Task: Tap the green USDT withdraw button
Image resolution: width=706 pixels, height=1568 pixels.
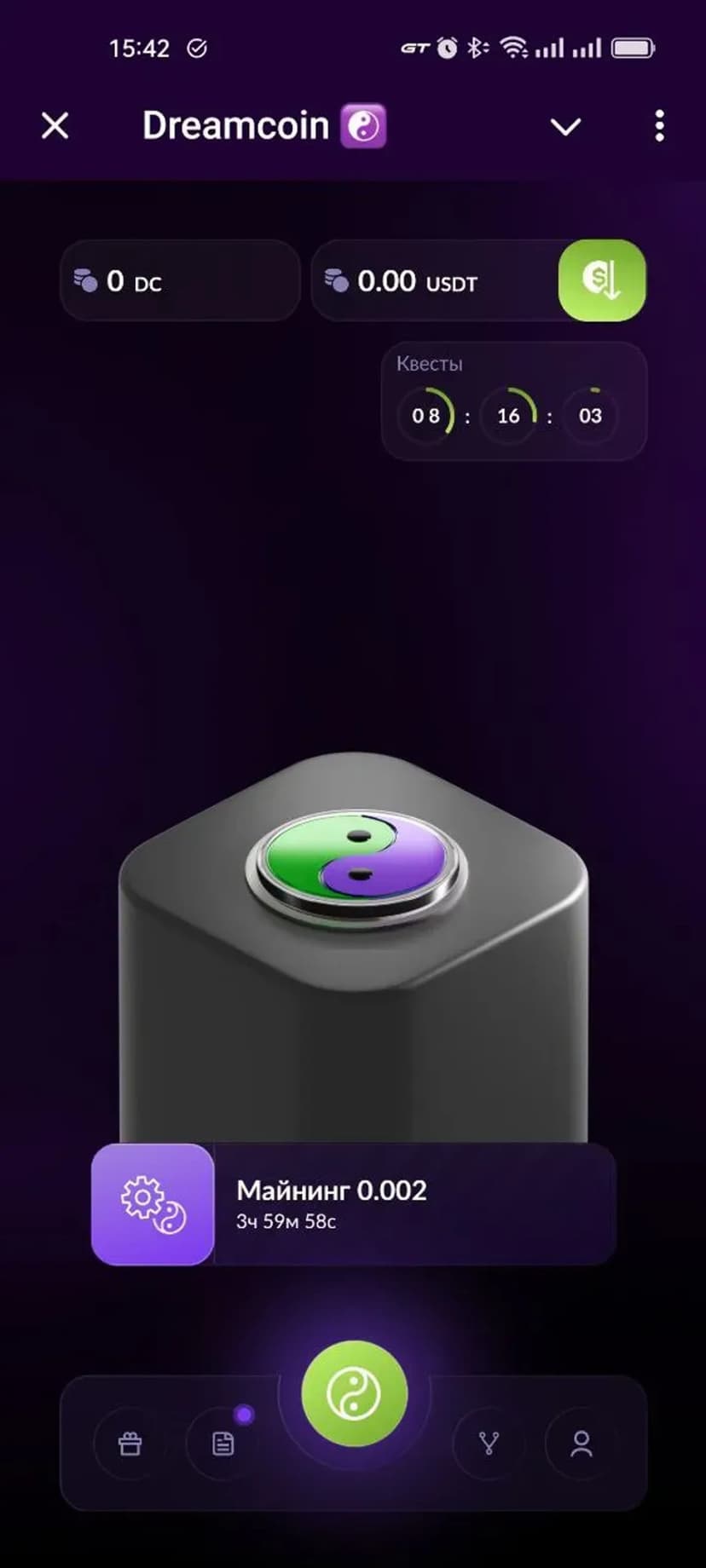Action: pyautogui.click(x=601, y=280)
